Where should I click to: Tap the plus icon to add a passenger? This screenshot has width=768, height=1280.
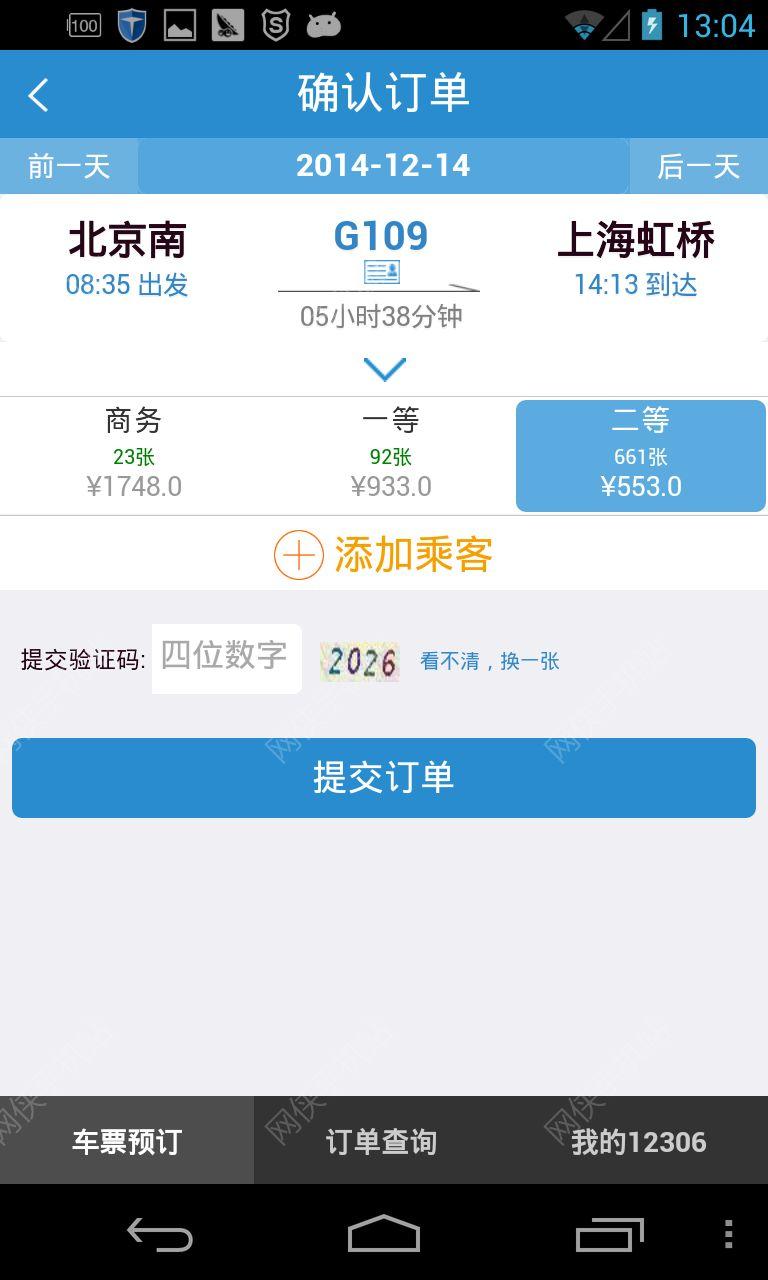[x=295, y=554]
